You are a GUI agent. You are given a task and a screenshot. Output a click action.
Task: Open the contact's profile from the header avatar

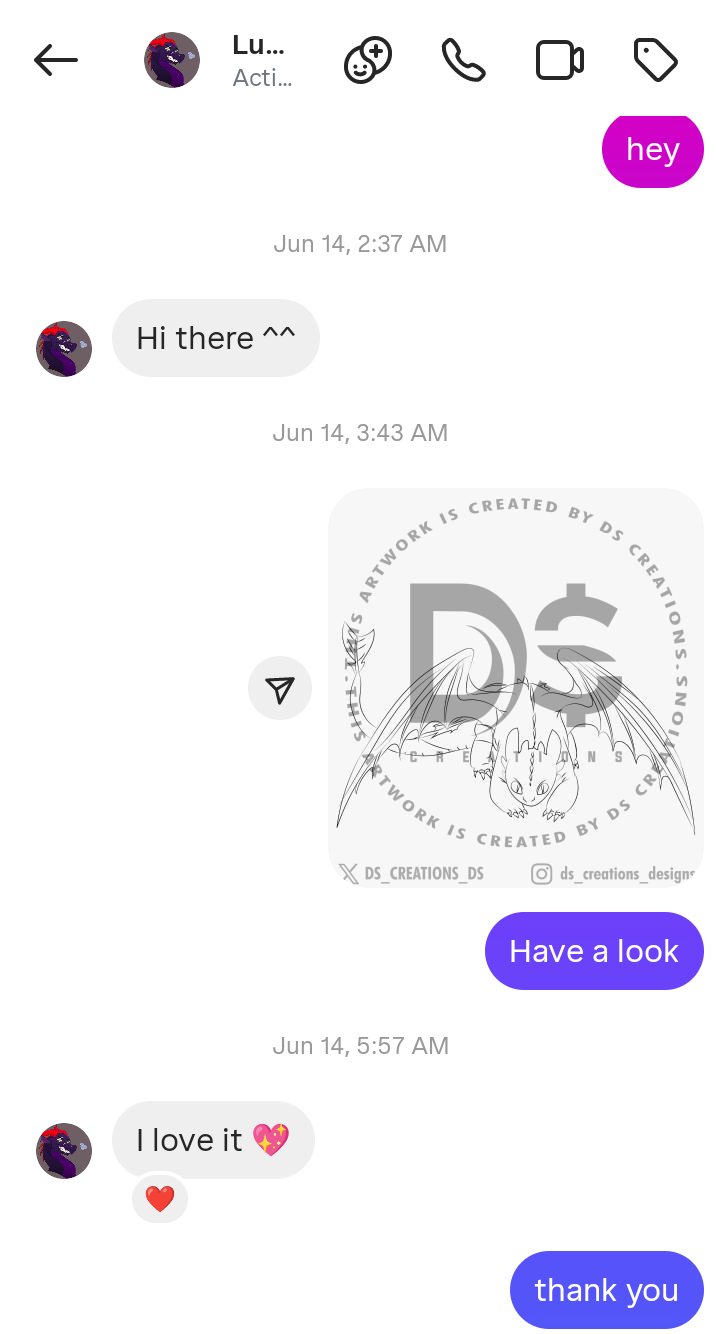[172, 60]
